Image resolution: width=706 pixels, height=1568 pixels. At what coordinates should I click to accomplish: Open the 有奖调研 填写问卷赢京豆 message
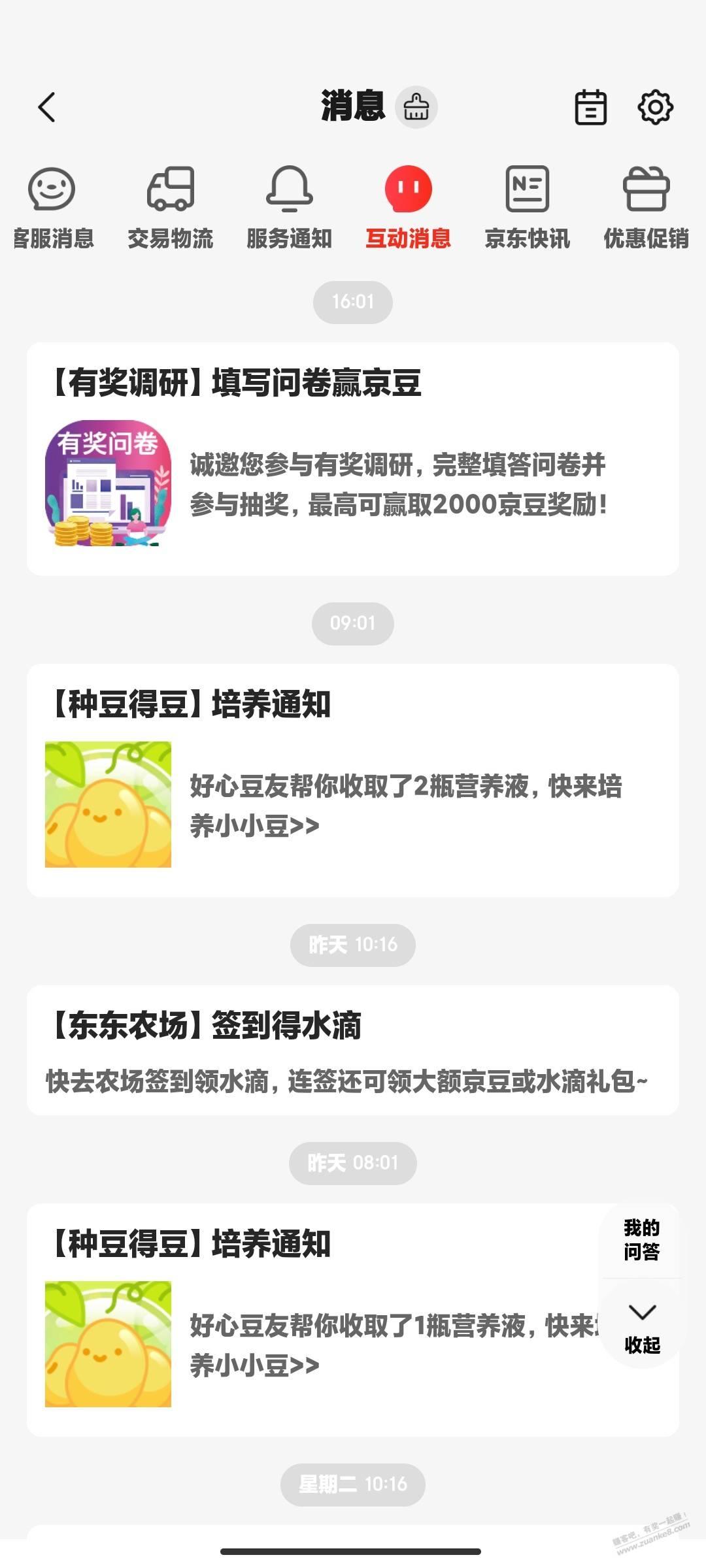353,459
